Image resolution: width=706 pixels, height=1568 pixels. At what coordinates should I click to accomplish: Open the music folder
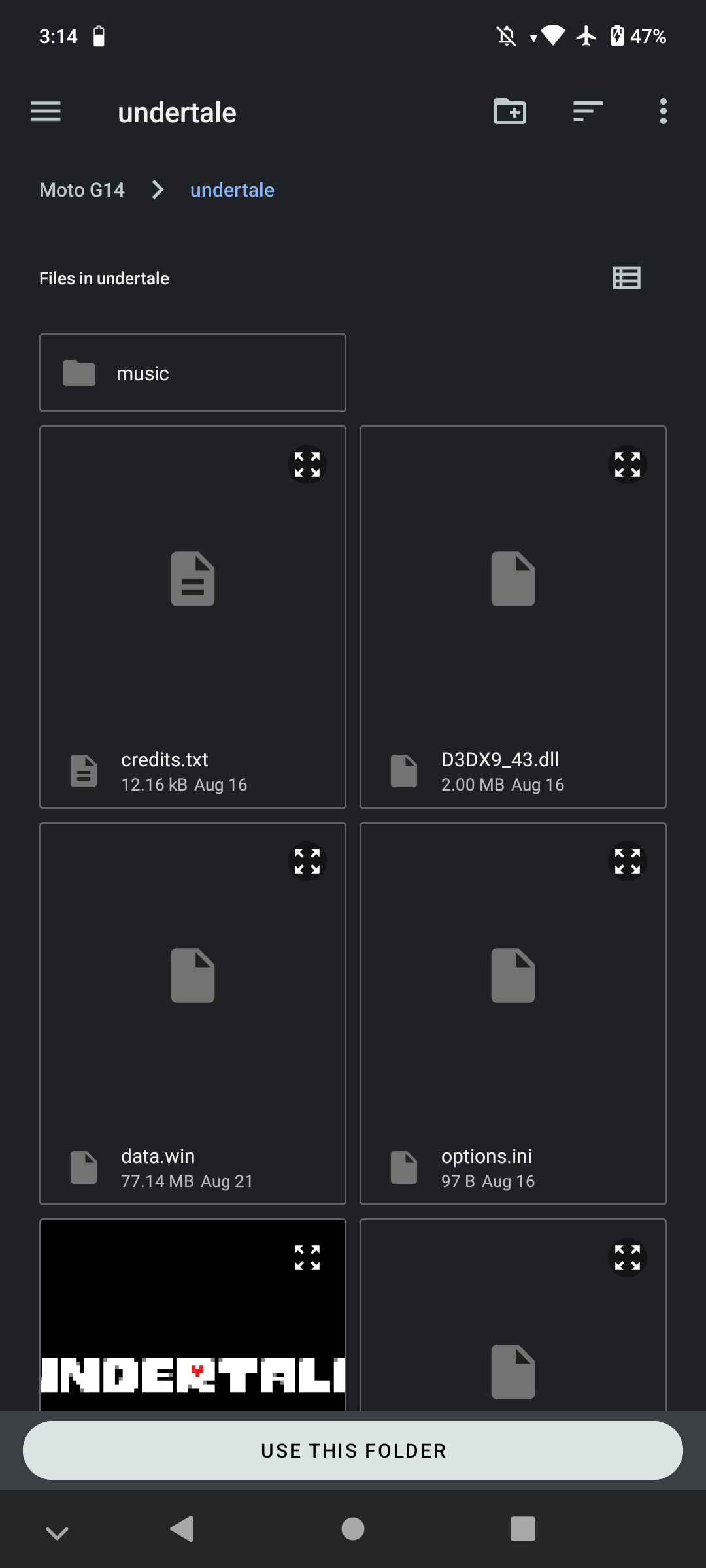pyautogui.click(x=192, y=373)
